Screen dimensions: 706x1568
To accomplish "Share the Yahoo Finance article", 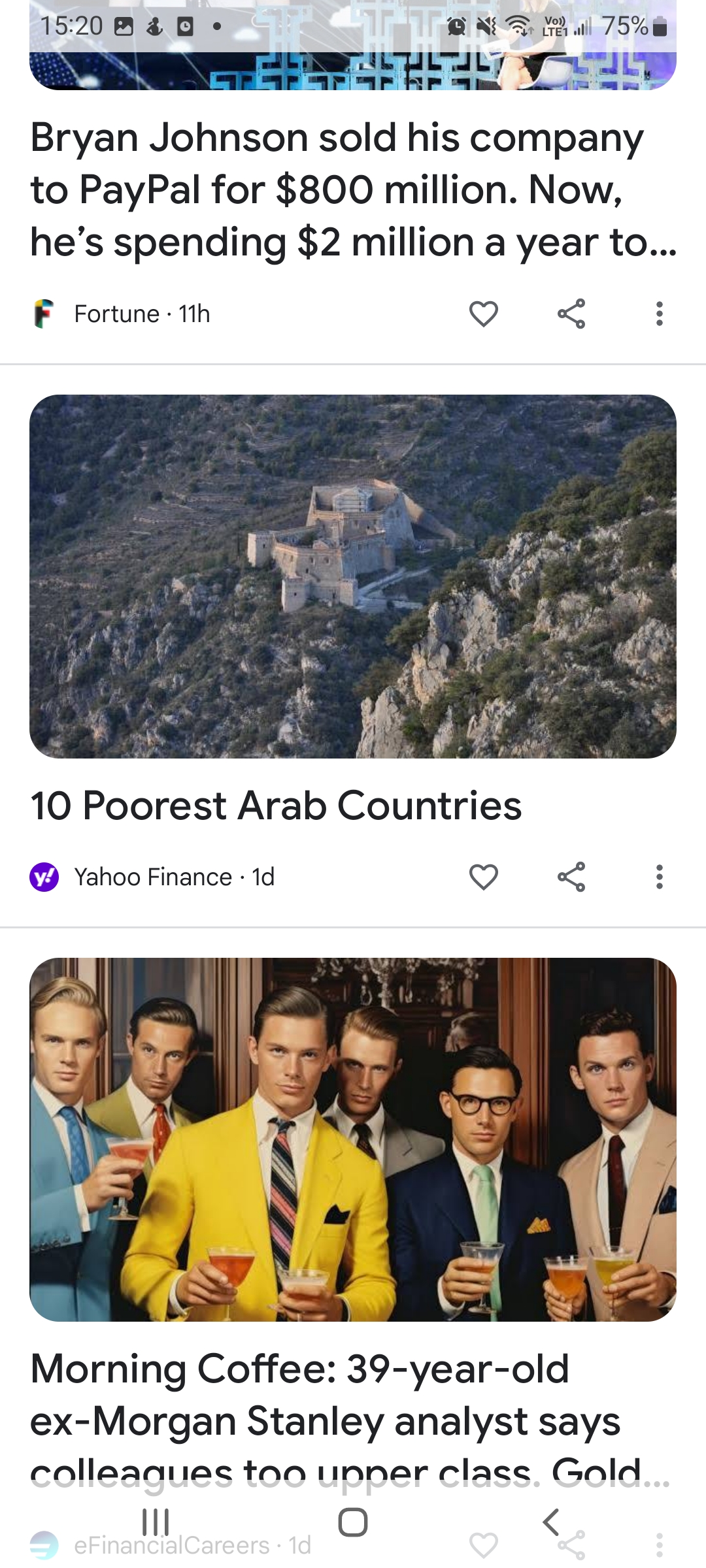I will (x=571, y=877).
